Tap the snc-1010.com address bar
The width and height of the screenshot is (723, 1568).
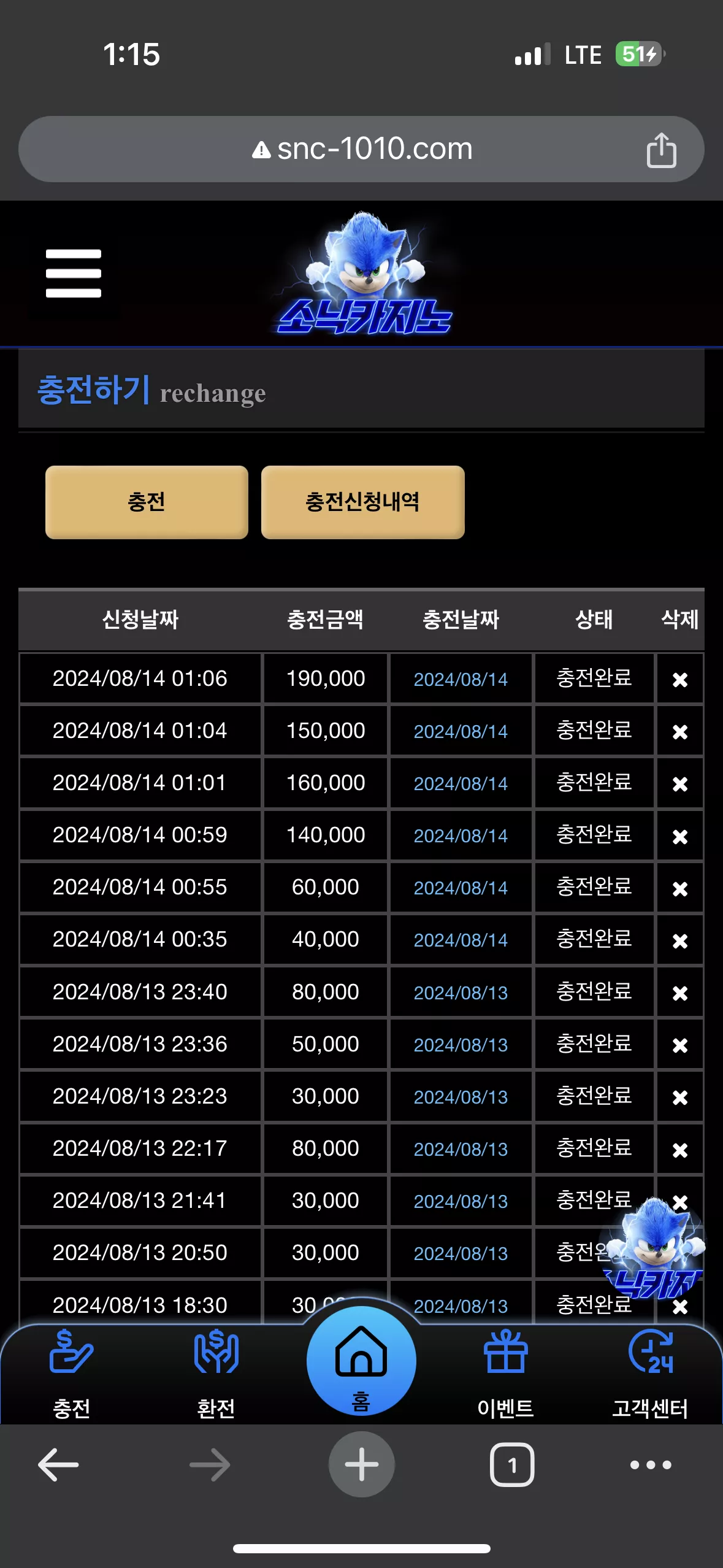tap(361, 149)
